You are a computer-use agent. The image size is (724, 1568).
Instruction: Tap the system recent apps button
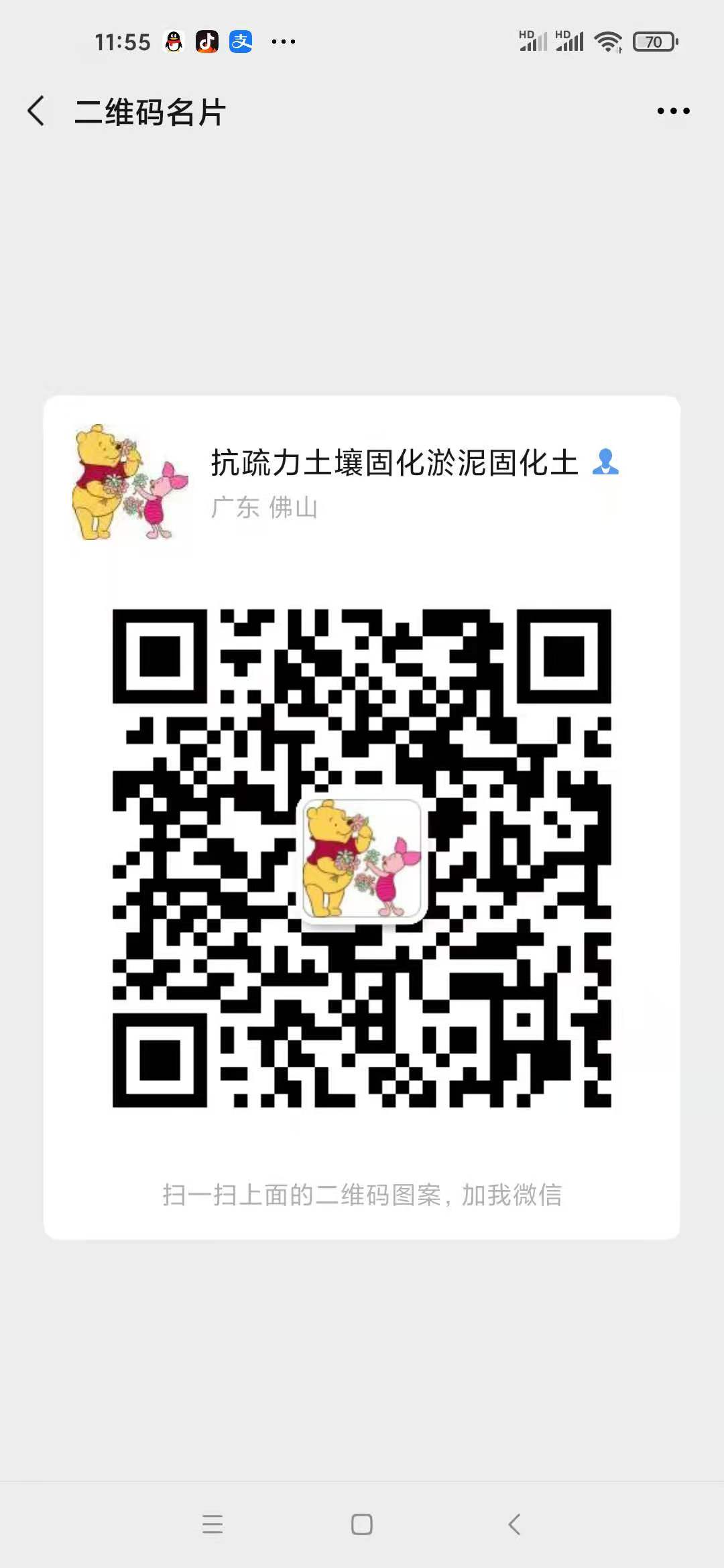(x=212, y=1524)
